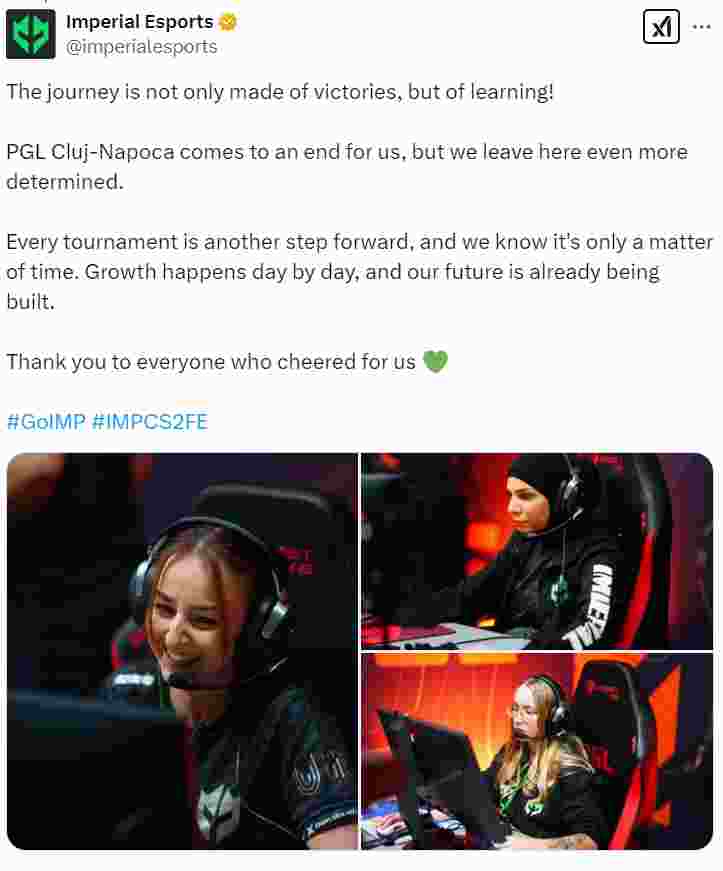
Task: View photo of blonde player with glasses
Action: click(x=537, y=752)
